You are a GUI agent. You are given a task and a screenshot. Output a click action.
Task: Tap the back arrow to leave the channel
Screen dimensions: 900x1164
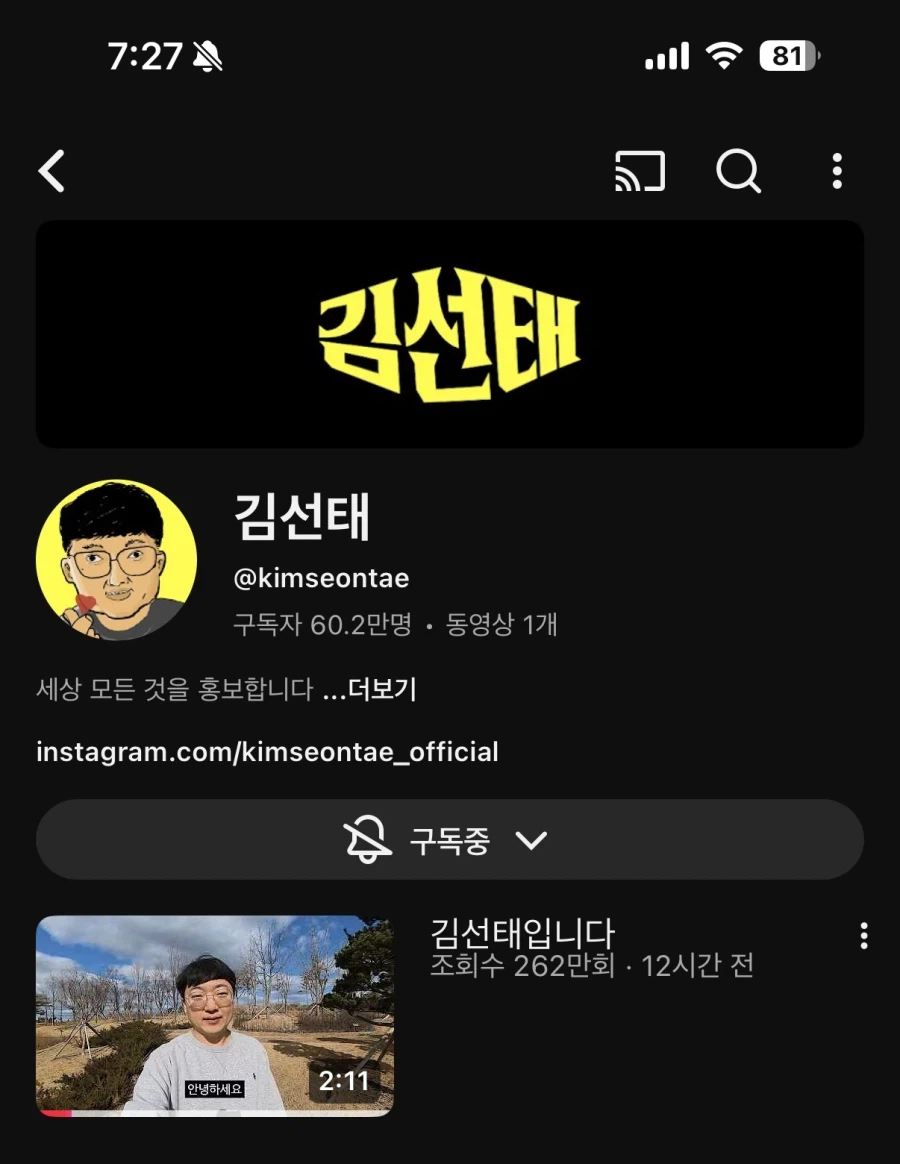(x=51, y=170)
